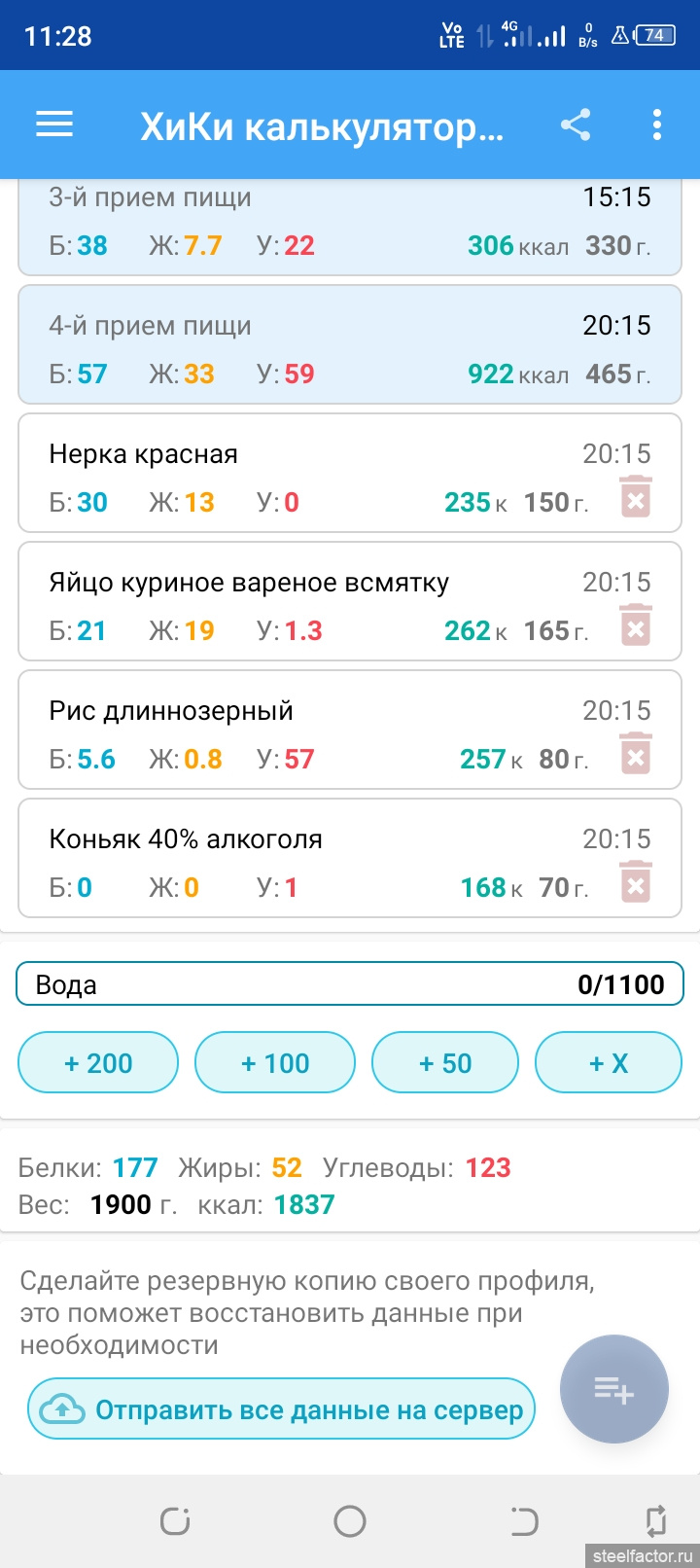Tap the floating add-entry button
700x1568 pixels.
point(614,1390)
